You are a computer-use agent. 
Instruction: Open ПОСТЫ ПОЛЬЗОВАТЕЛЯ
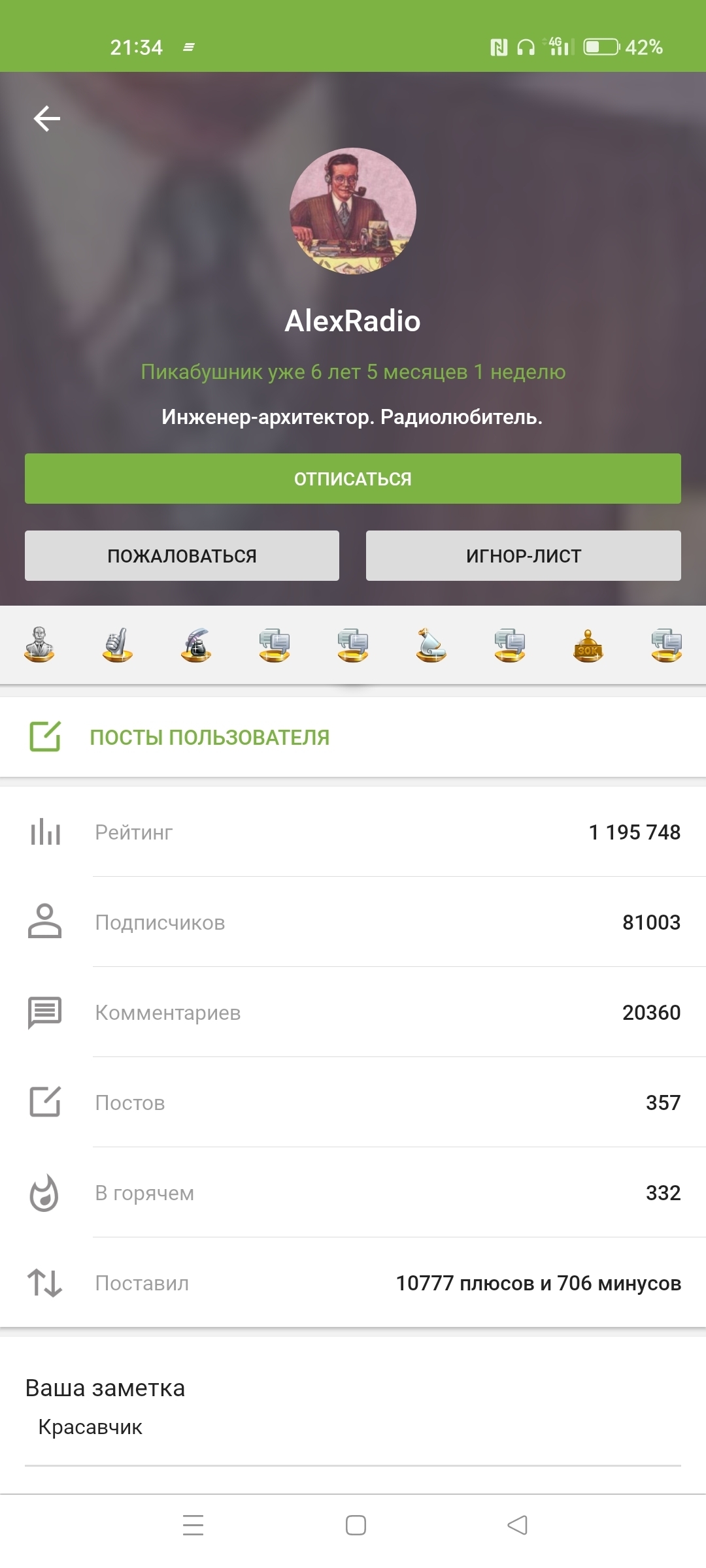(209, 738)
